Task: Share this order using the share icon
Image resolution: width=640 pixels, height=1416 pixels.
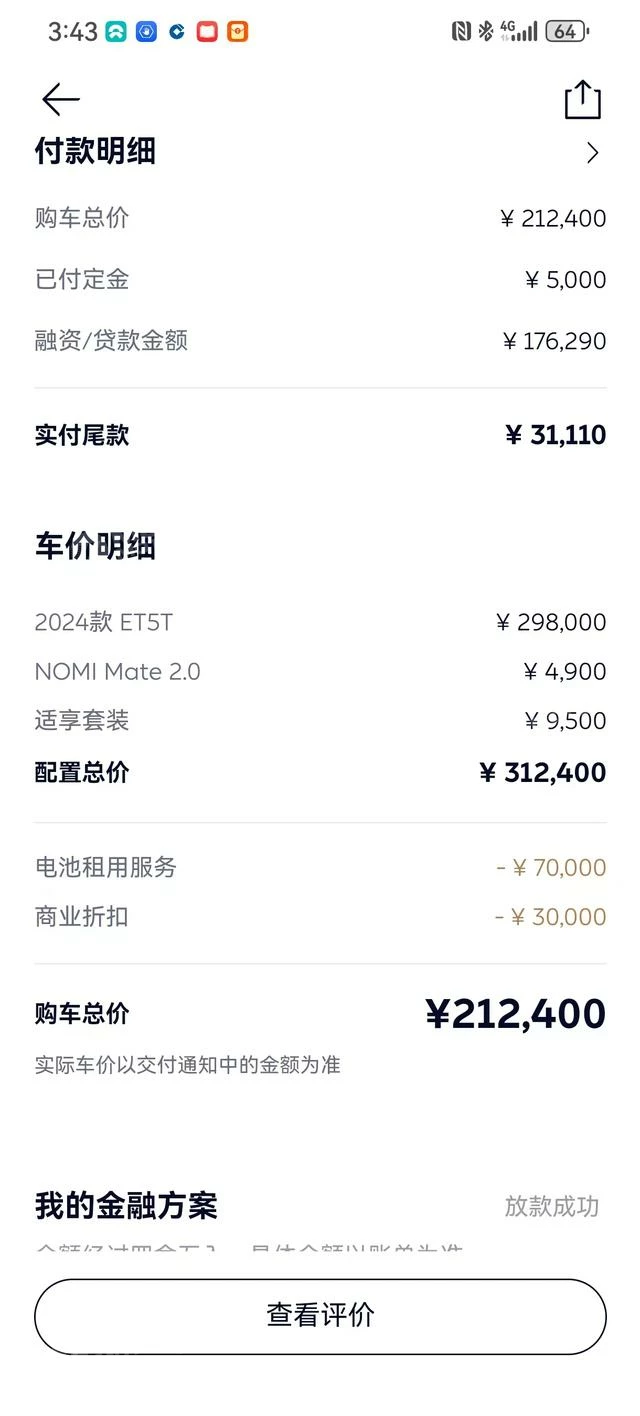Action: click(582, 99)
